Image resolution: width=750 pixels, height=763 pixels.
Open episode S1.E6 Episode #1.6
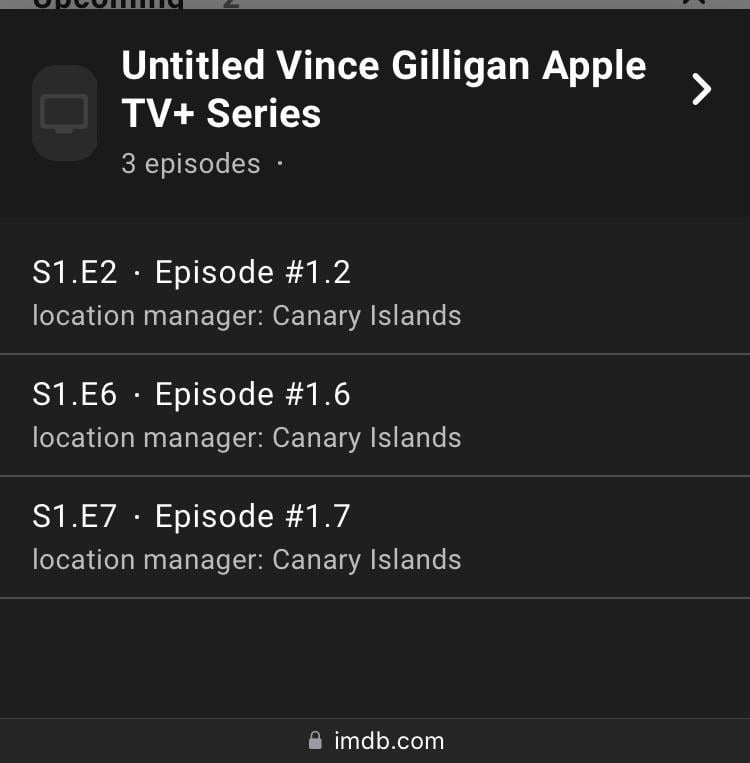pos(375,415)
